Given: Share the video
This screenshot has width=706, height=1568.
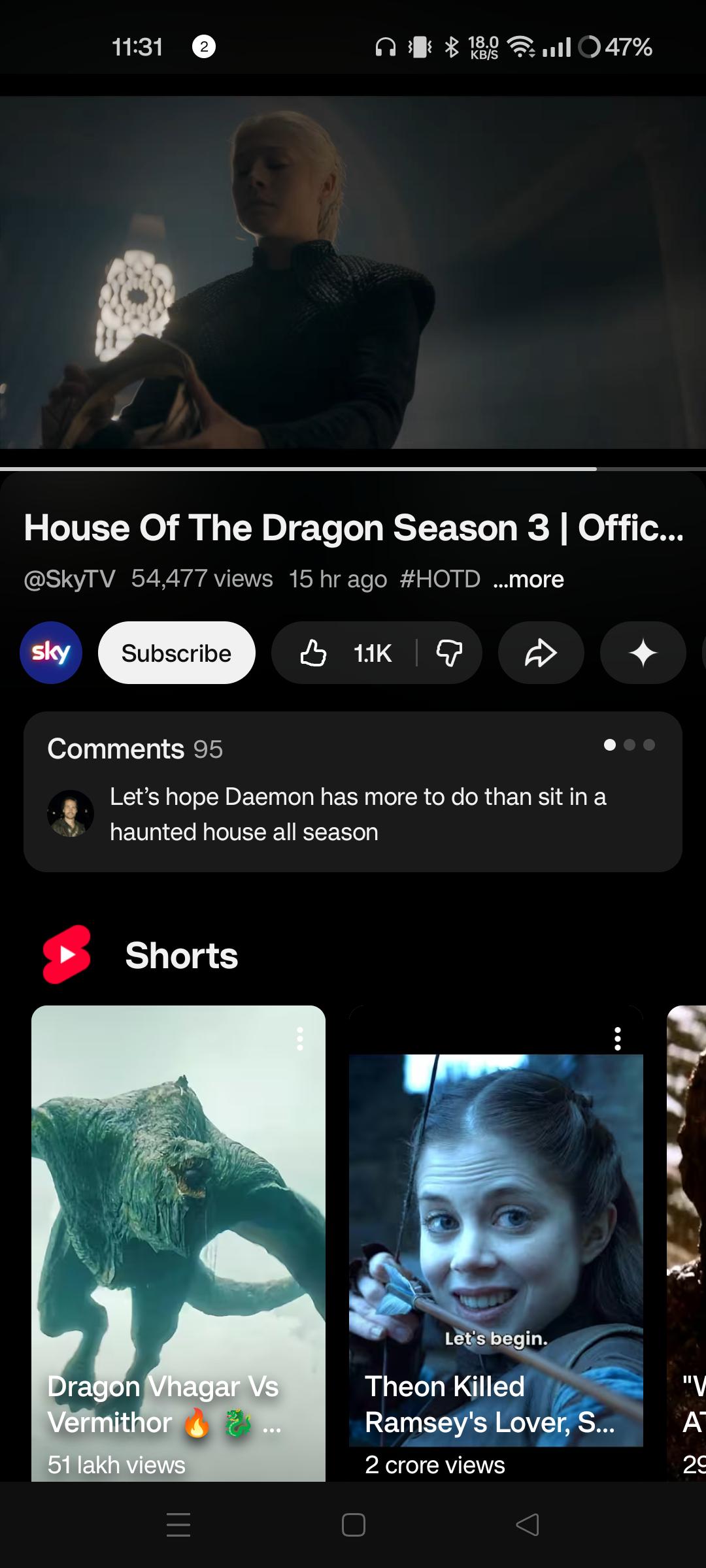Looking at the screenshot, I should tap(541, 653).
